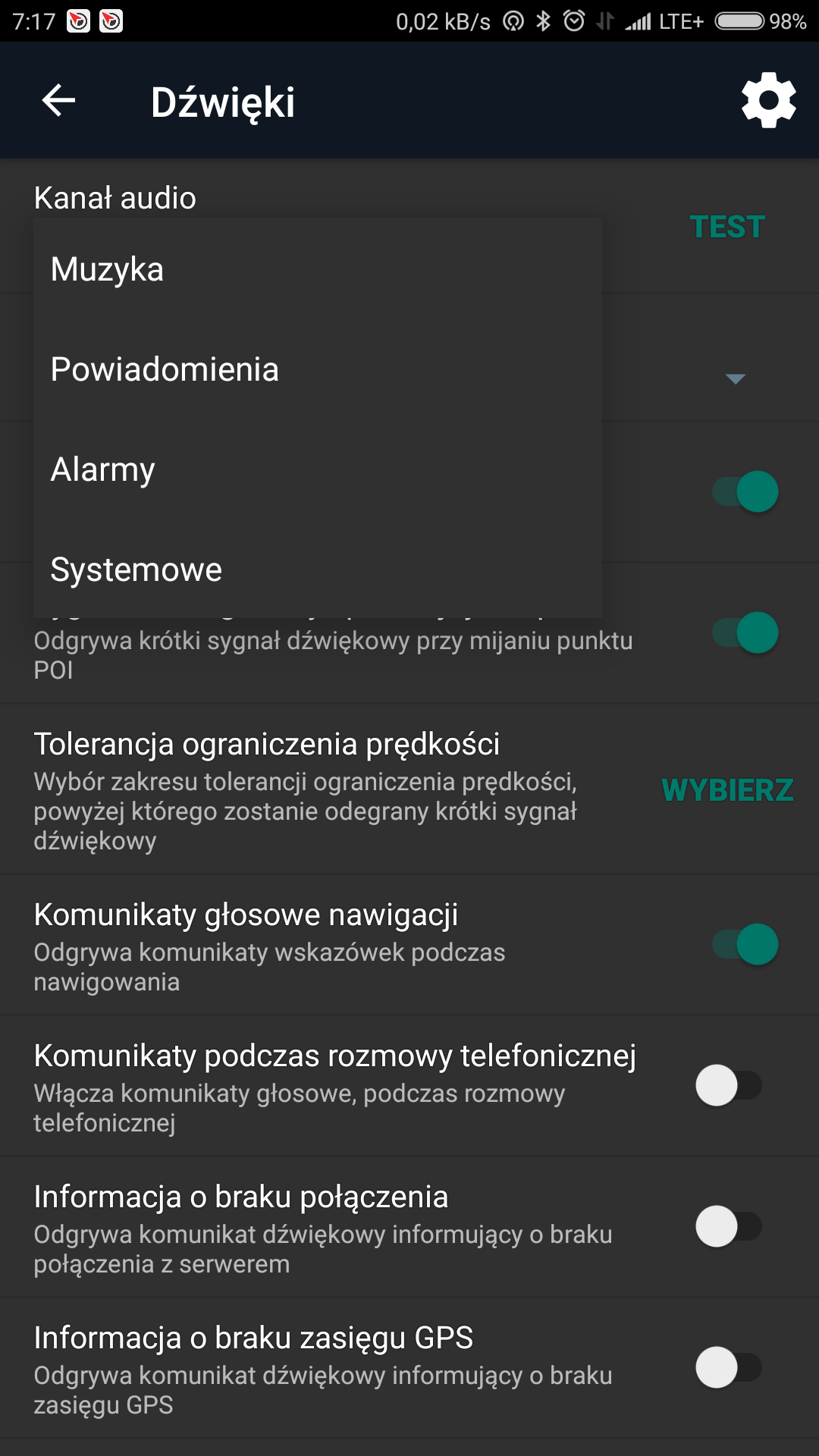Select Muzyka audio channel

point(107,270)
